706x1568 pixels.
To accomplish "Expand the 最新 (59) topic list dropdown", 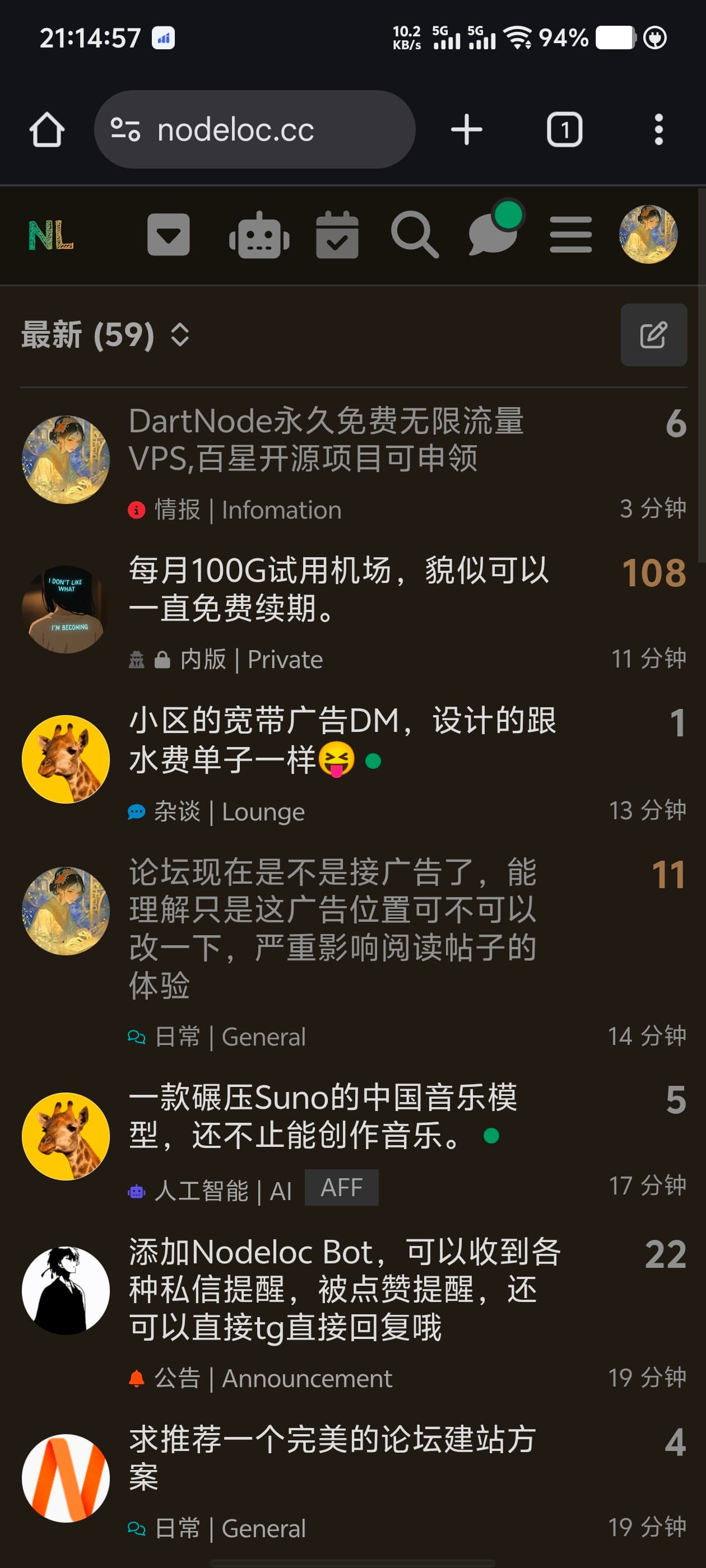I will click(x=105, y=335).
